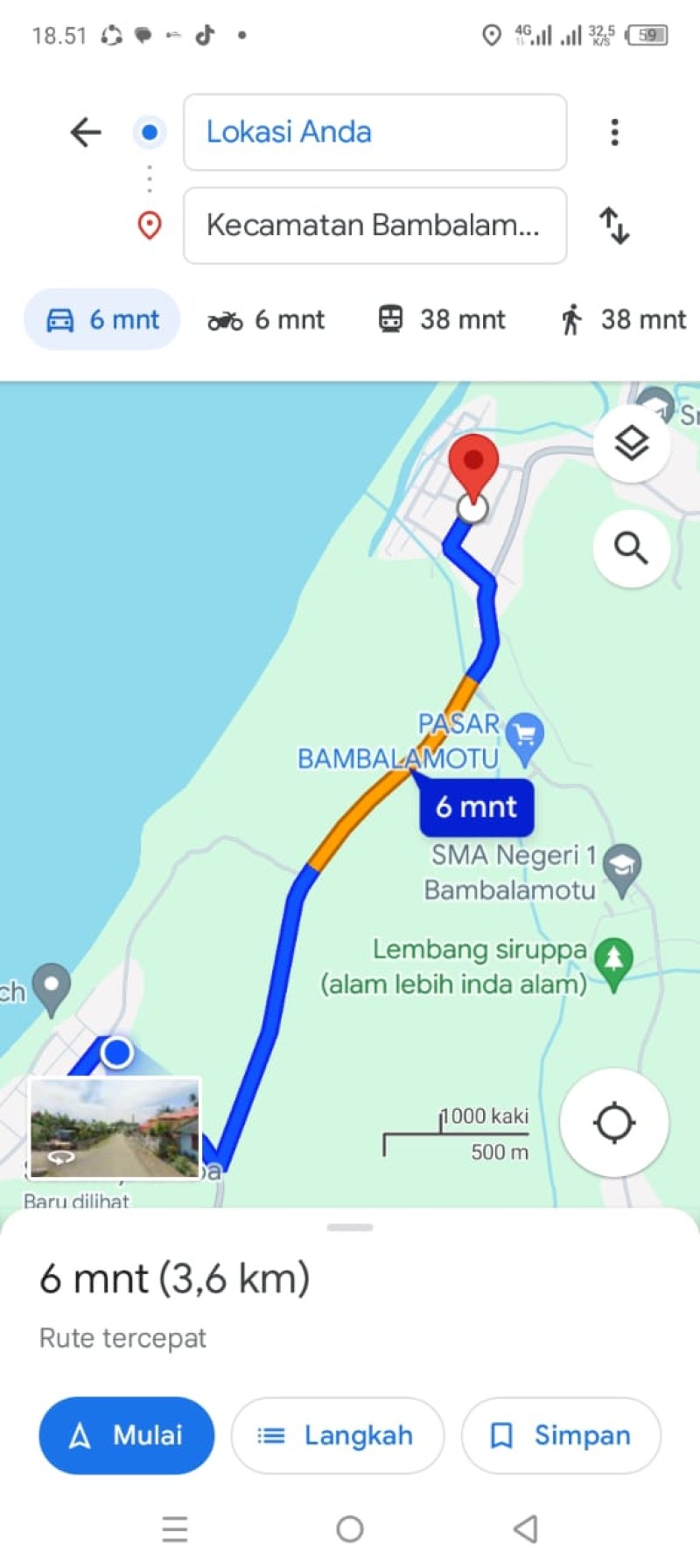Start navigation with Mulai button
This screenshot has height=1568, width=700.
coord(127,1435)
